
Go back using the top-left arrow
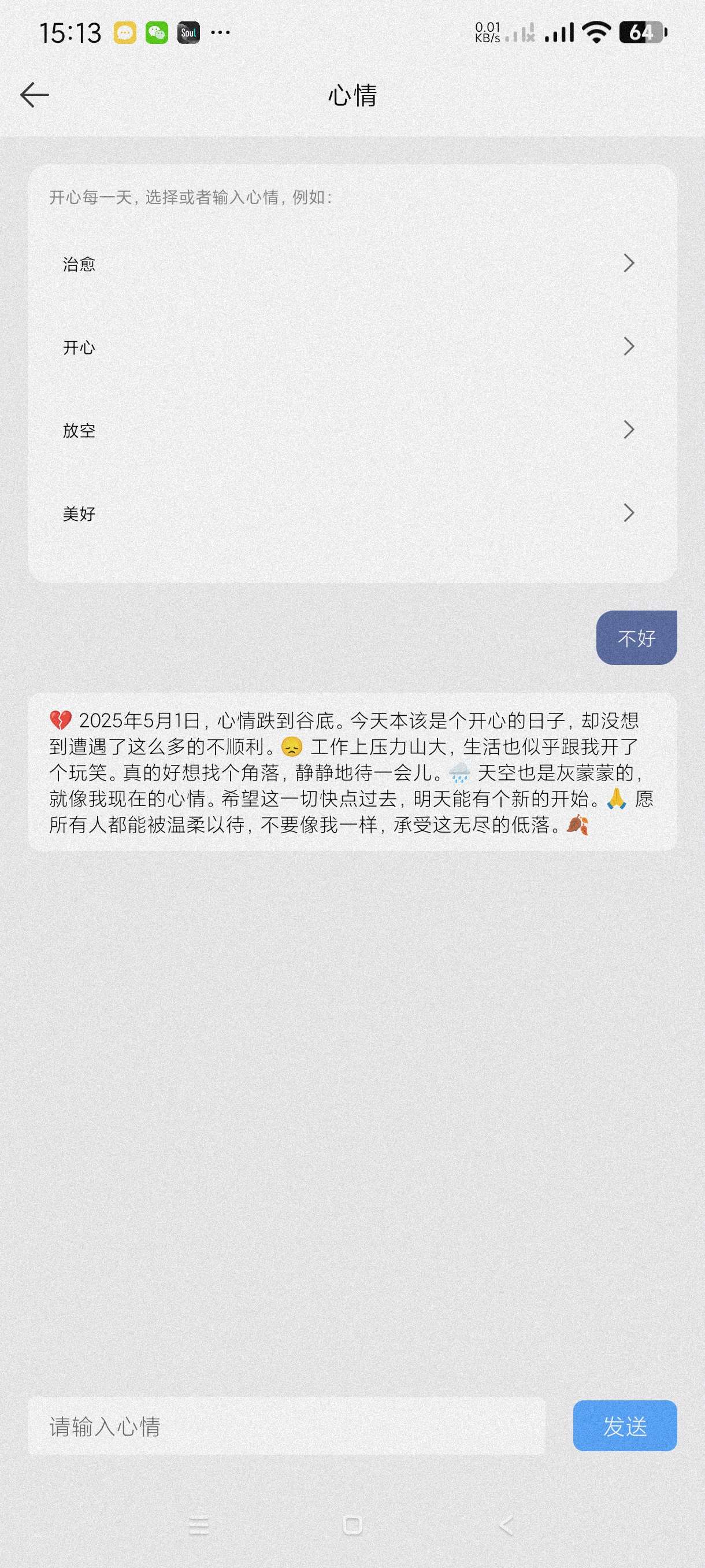[x=35, y=95]
